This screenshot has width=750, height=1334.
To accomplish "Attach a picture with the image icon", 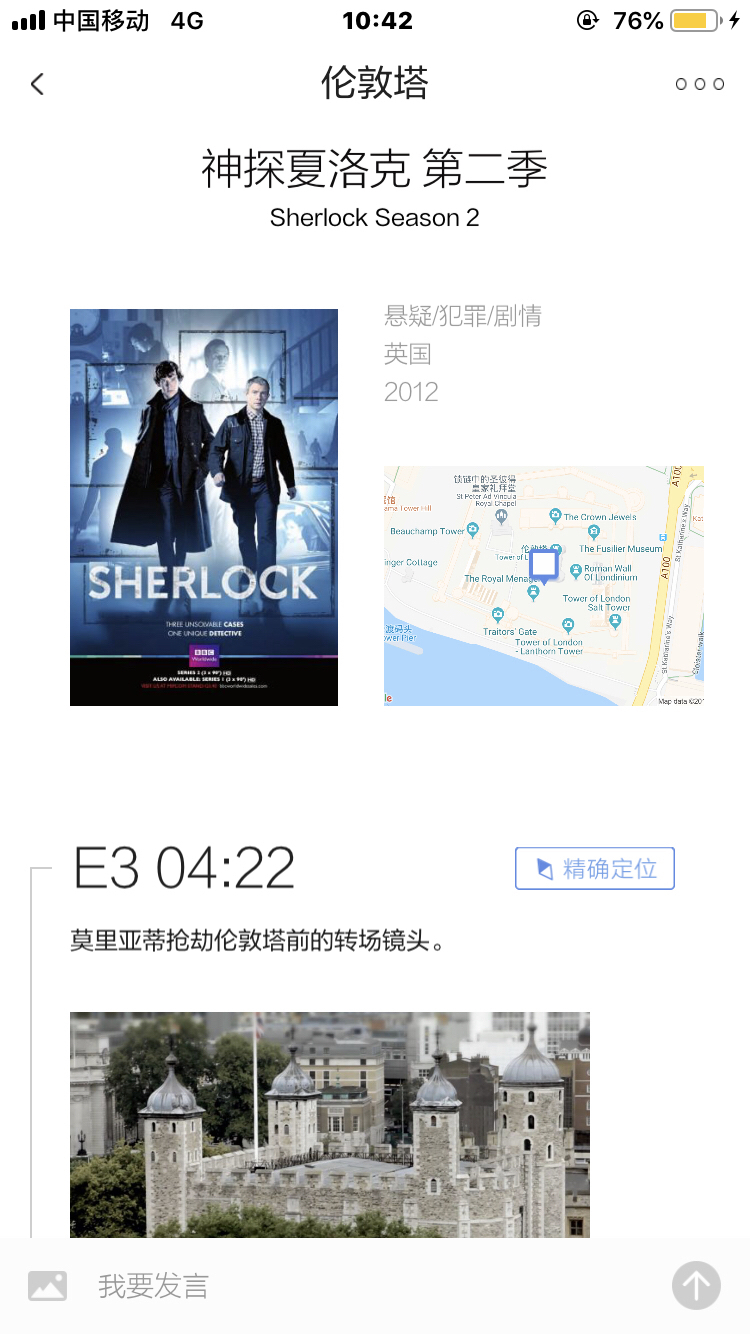I will click(x=48, y=1285).
